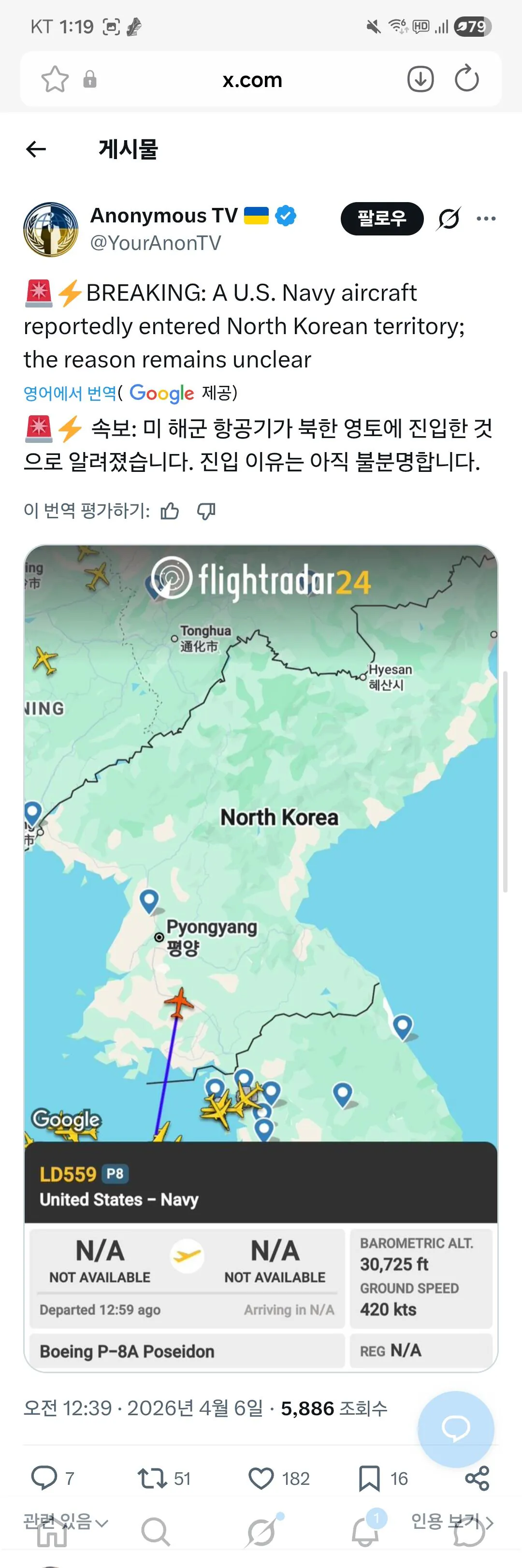Open the Grok icon beside the follow button

click(449, 219)
